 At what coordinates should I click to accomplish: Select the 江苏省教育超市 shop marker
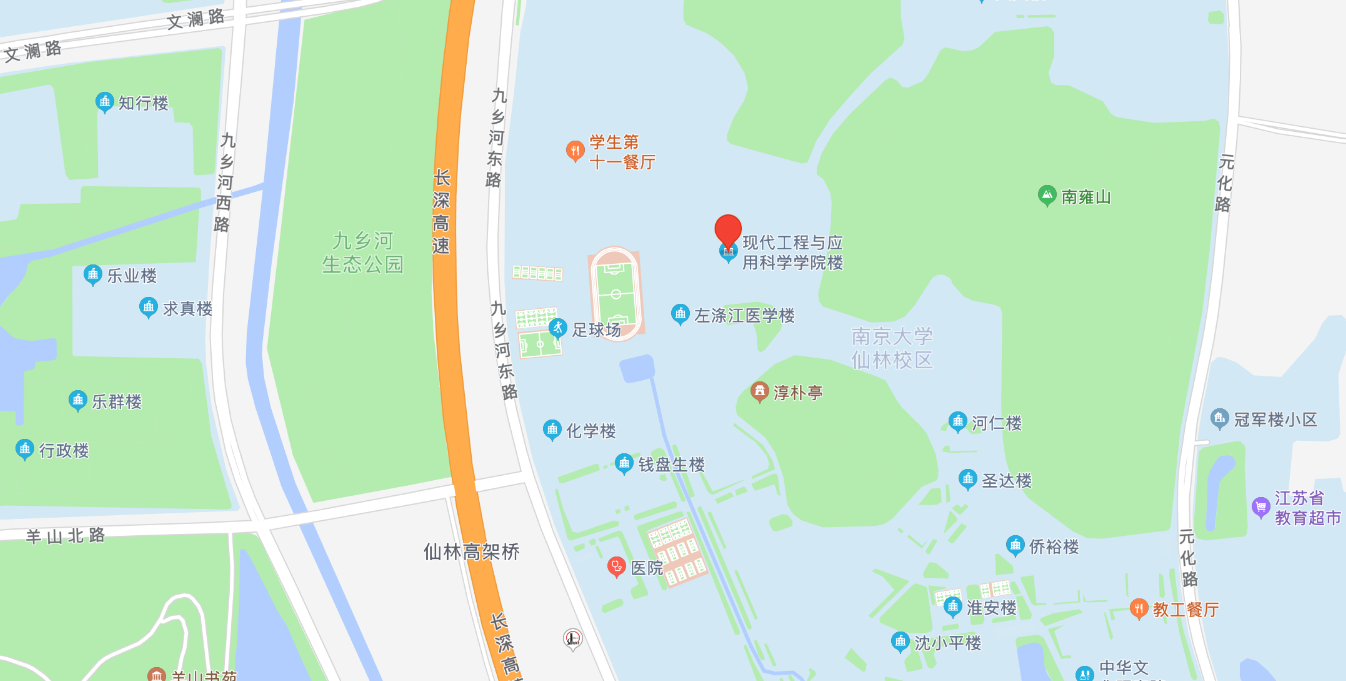coord(1261,507)
